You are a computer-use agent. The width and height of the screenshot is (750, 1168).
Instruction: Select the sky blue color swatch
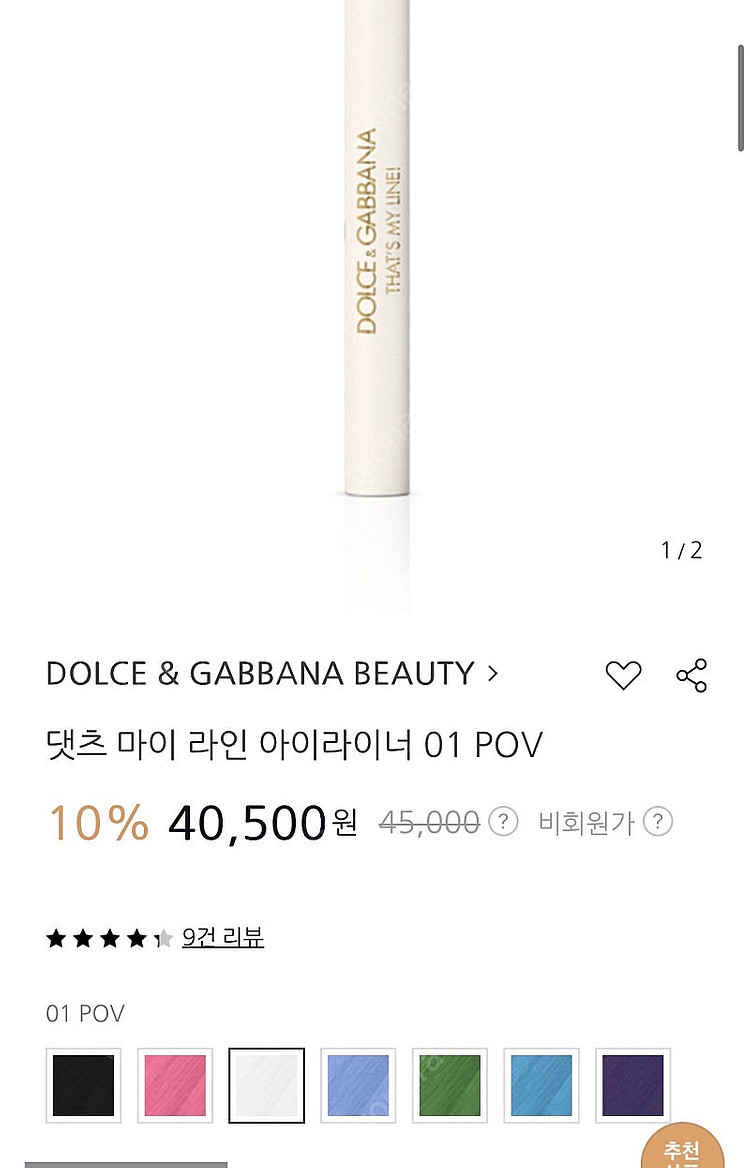click(541, 1085)
